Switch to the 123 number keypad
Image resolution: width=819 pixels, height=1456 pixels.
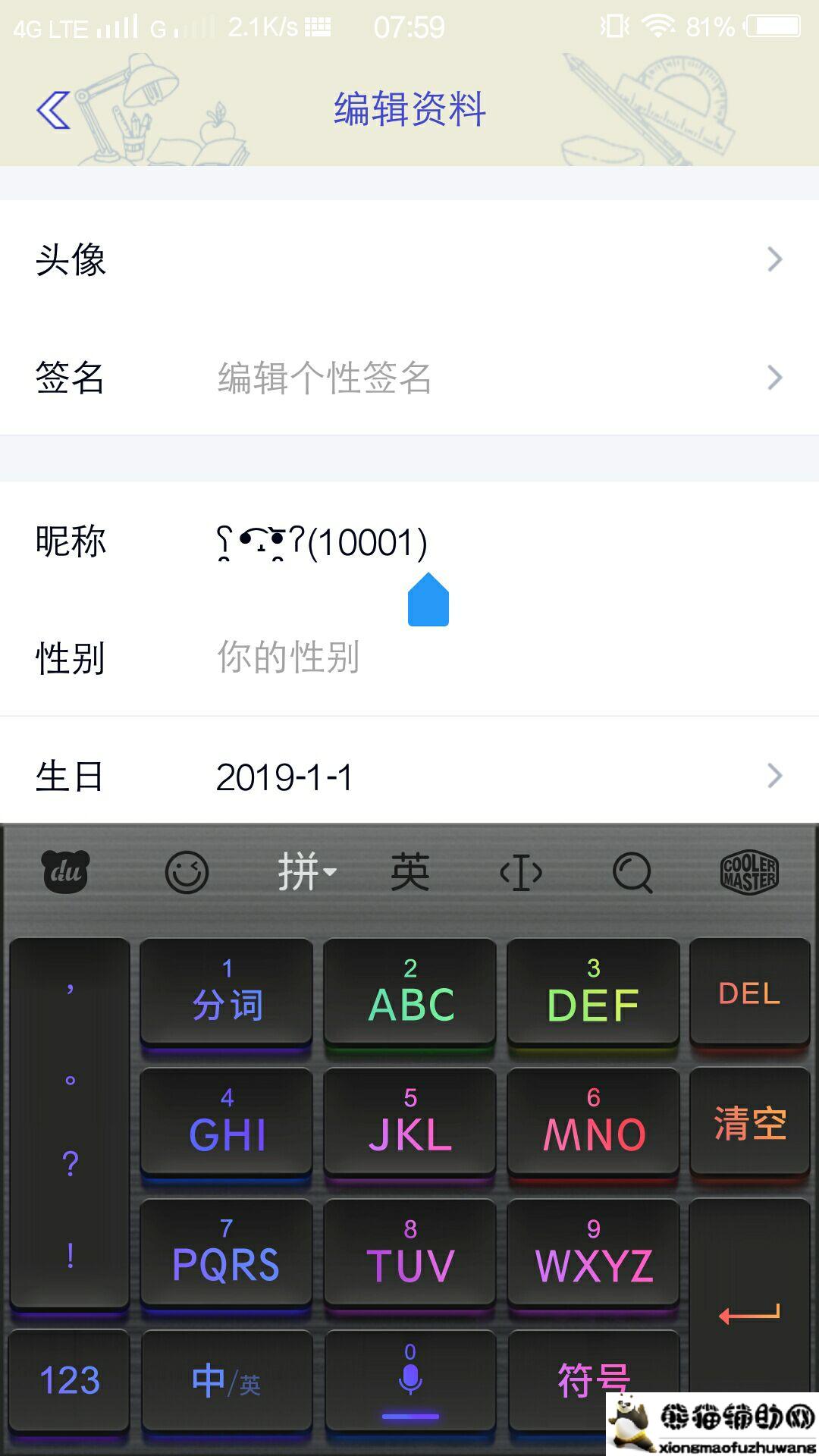click(x=69, y=1380)
